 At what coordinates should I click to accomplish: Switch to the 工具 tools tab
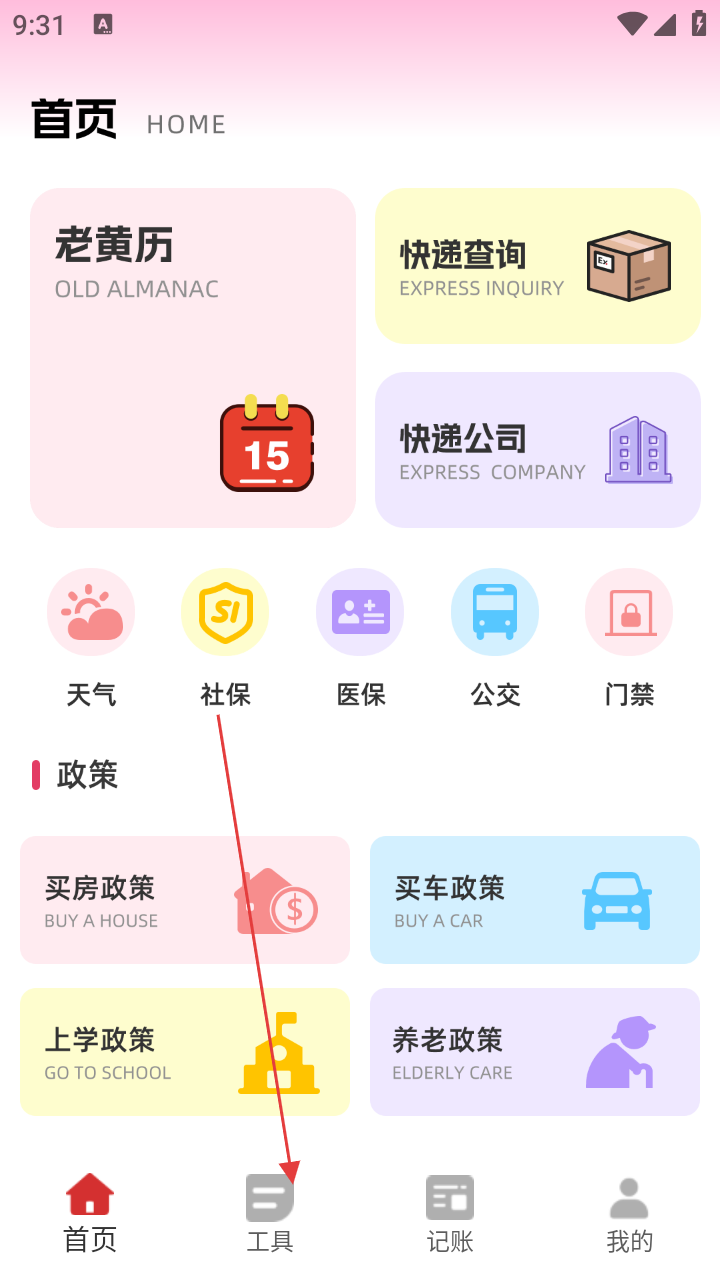(270, 1212)
